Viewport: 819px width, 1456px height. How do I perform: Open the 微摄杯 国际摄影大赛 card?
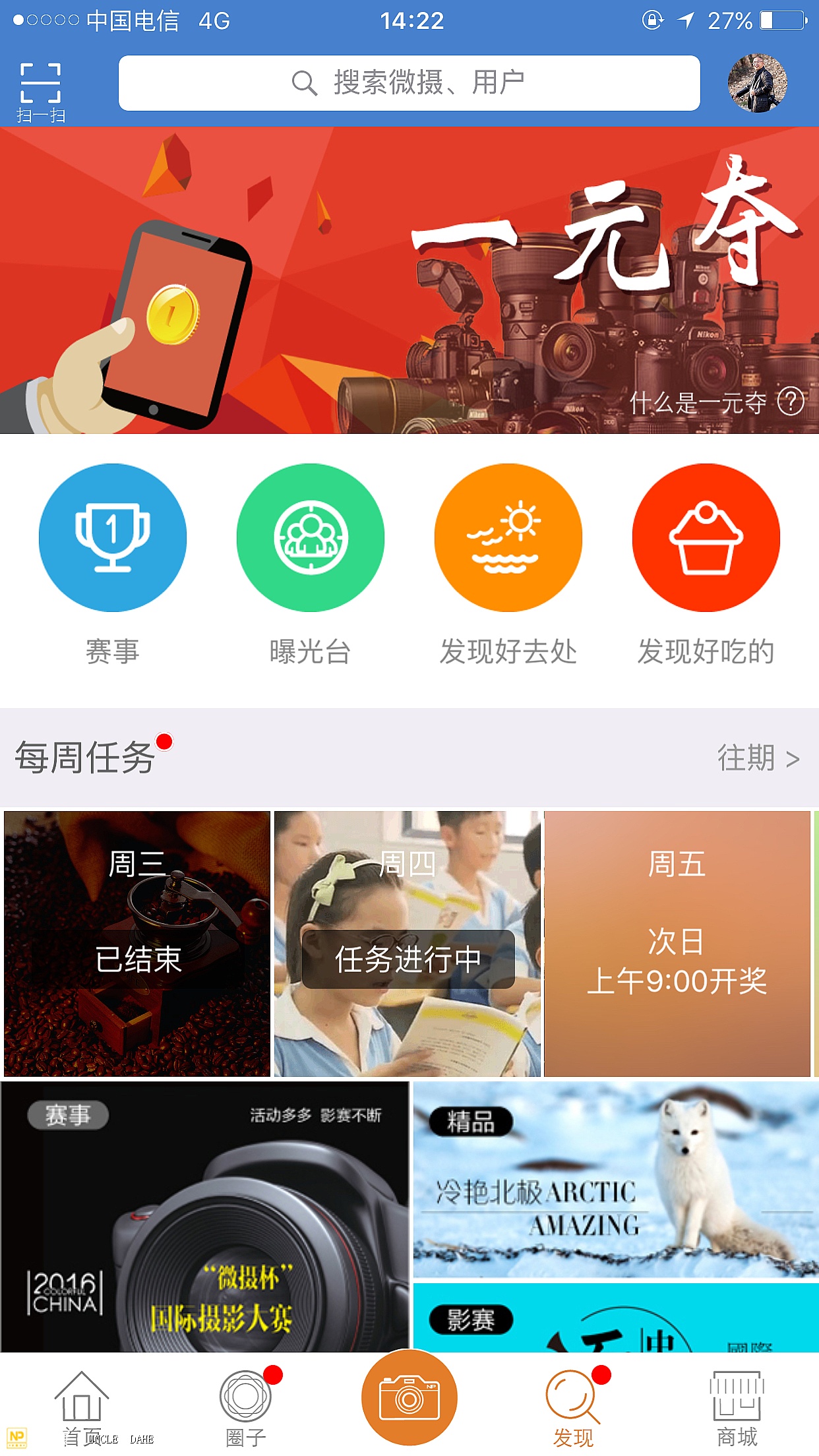pos(204,1217)
